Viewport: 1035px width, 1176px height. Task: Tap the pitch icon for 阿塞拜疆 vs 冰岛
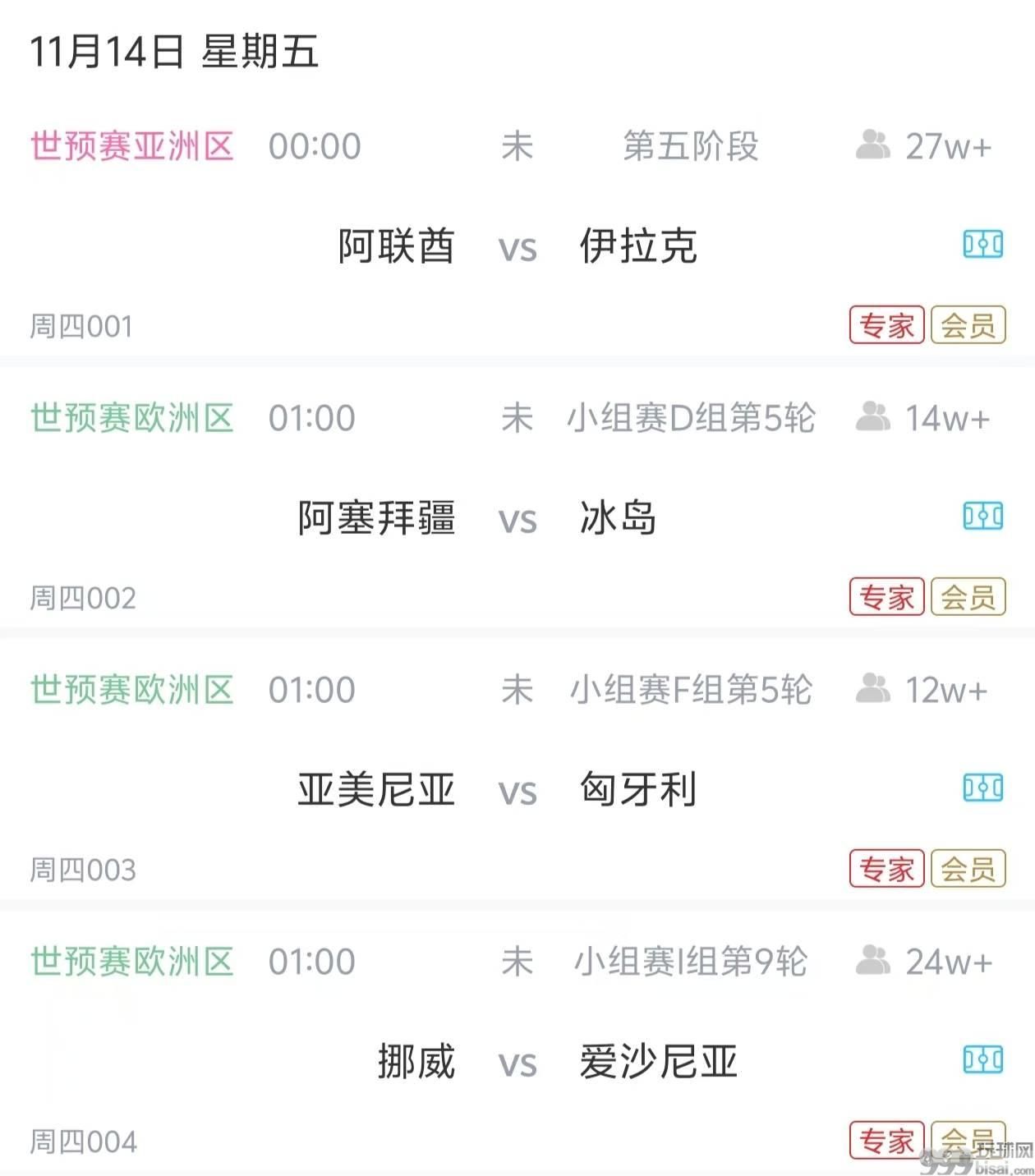pos(982,516)
